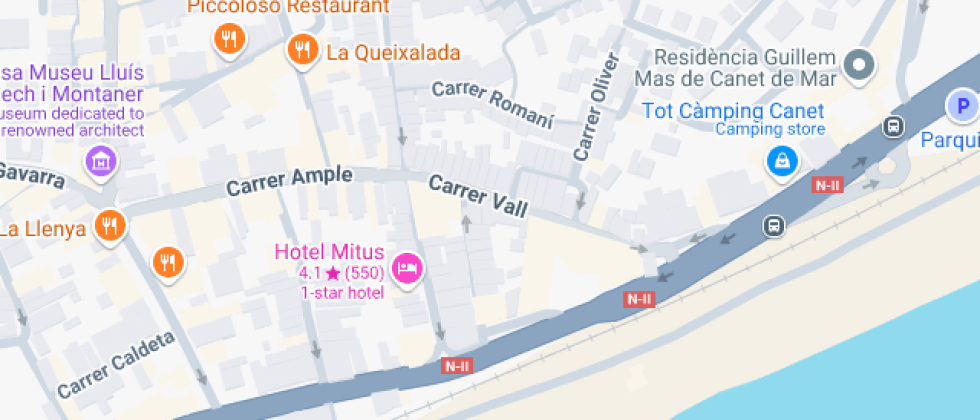
Task: Open the La Llenya restaurant marker
Action: pos(110,226)
